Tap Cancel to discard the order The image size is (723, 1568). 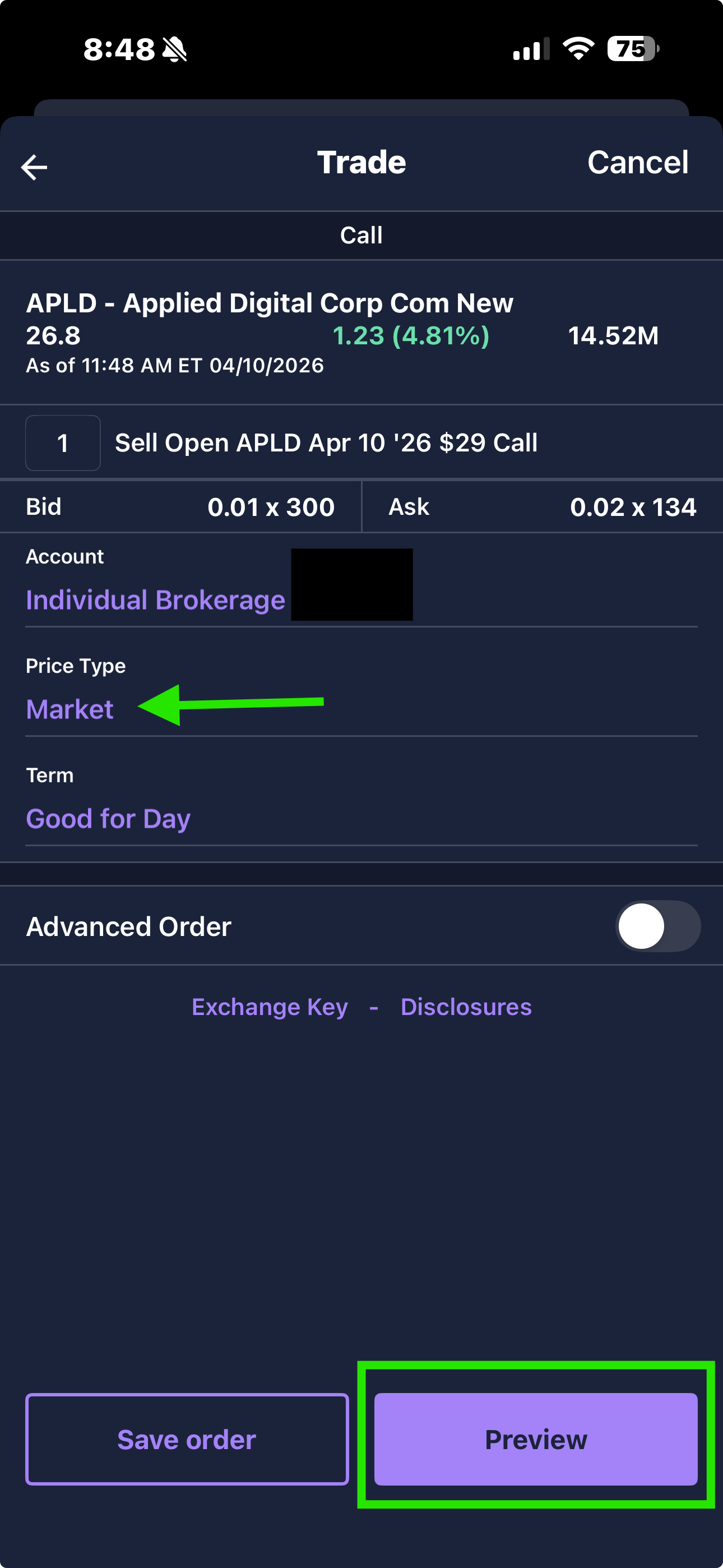638,163
